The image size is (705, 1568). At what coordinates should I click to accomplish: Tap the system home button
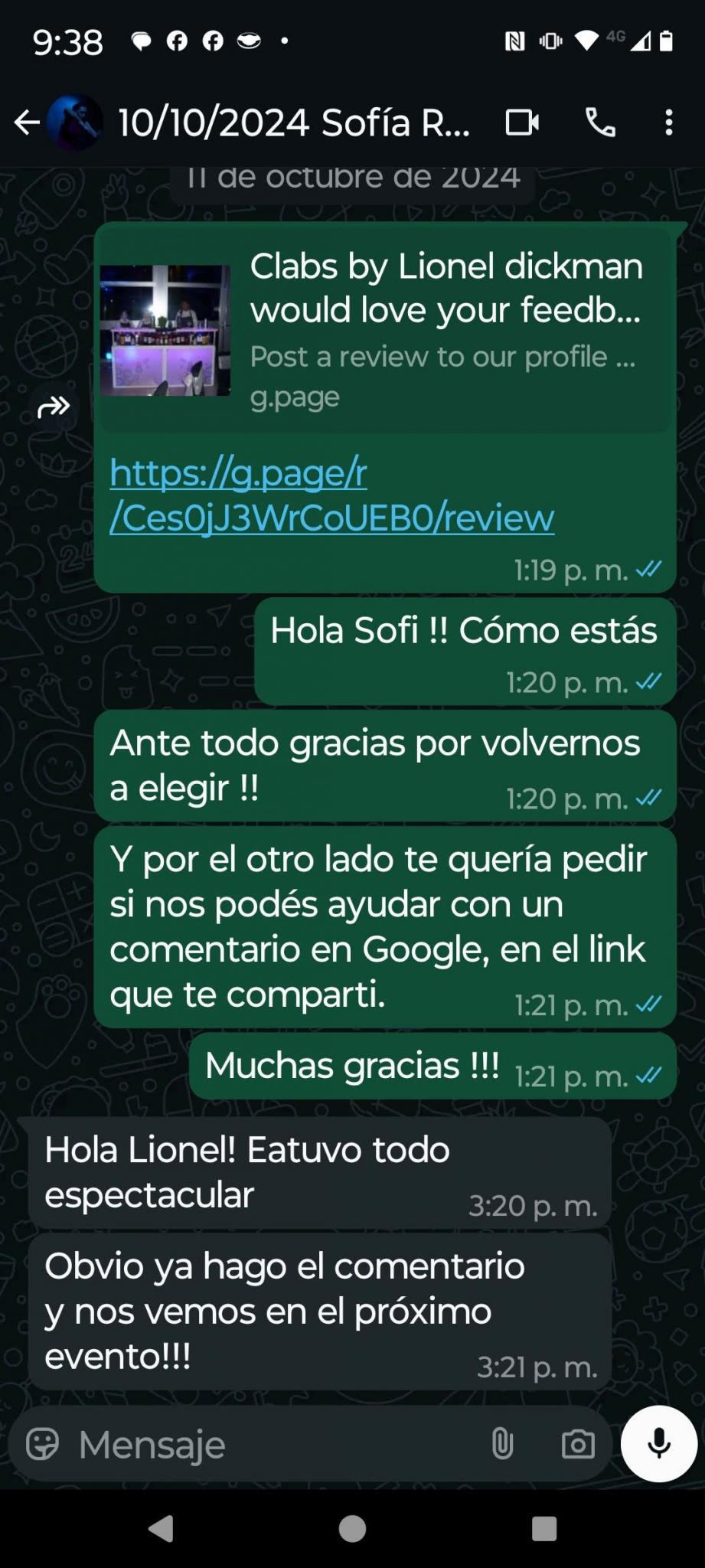[x=352, y=1529]
